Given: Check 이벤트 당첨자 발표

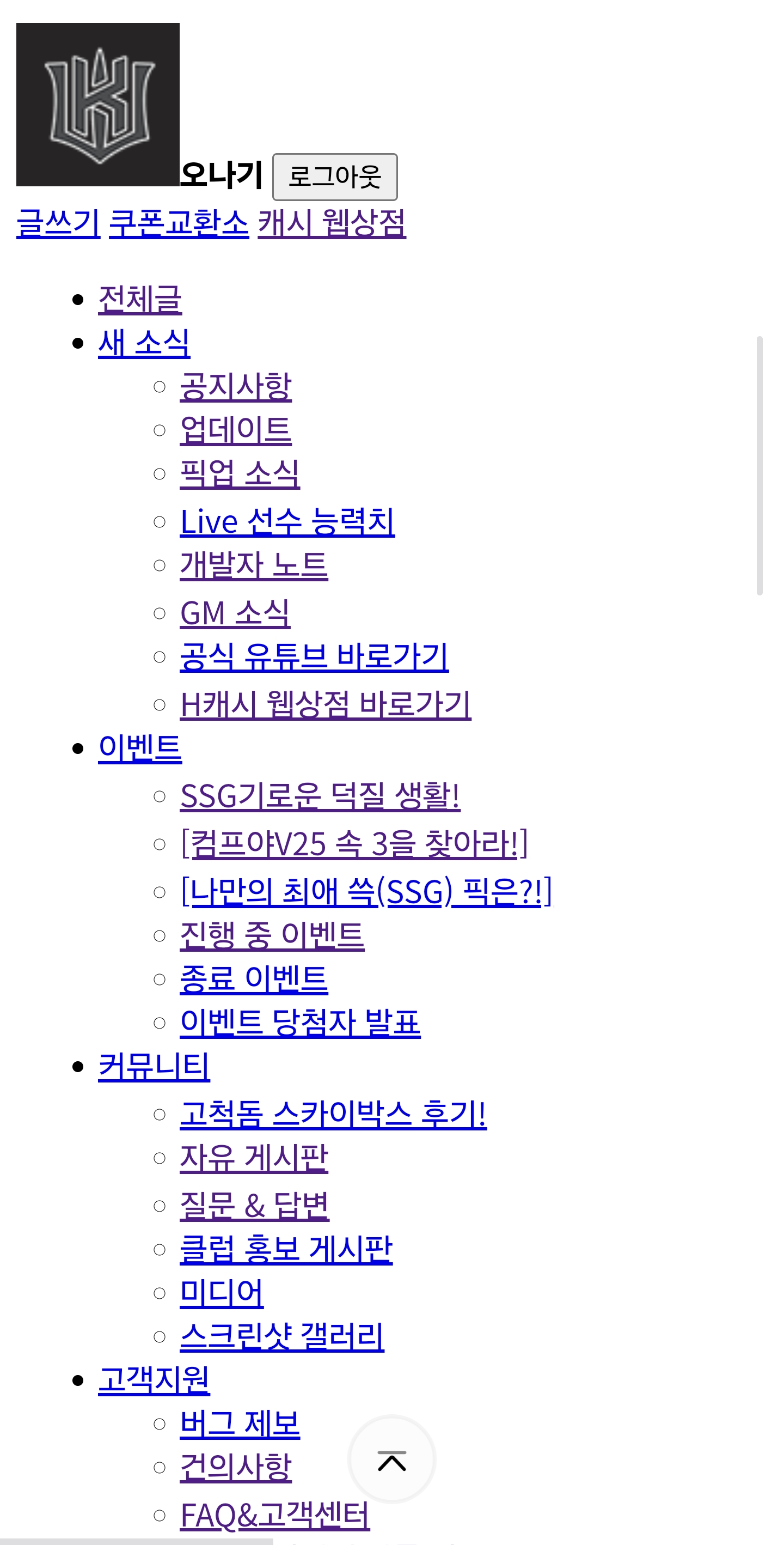Looking at the screenshot, I should [301, 1022].
